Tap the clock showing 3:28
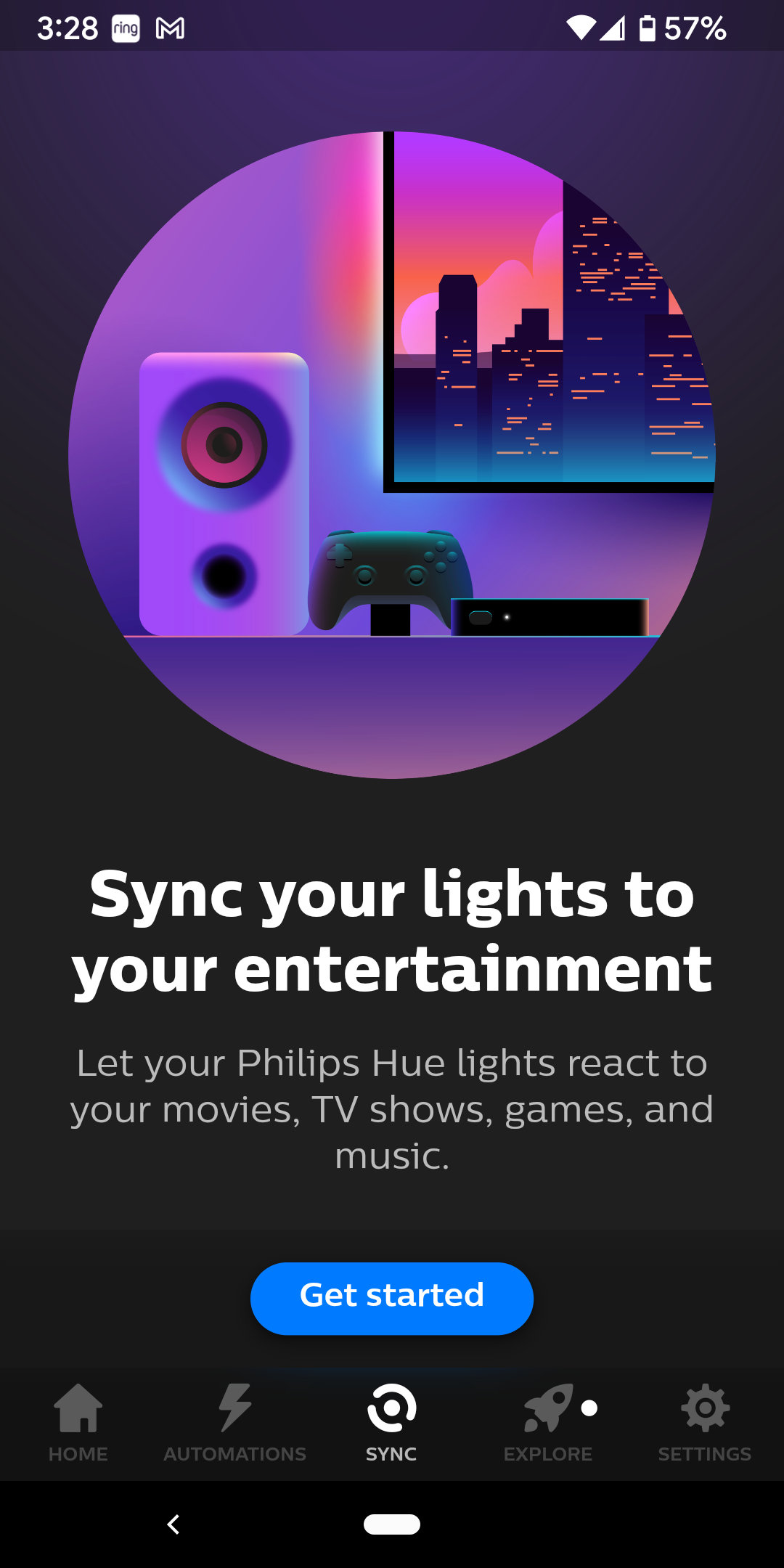The width and height of the screenshot is (784, 1568). click(x=67, y=28)
